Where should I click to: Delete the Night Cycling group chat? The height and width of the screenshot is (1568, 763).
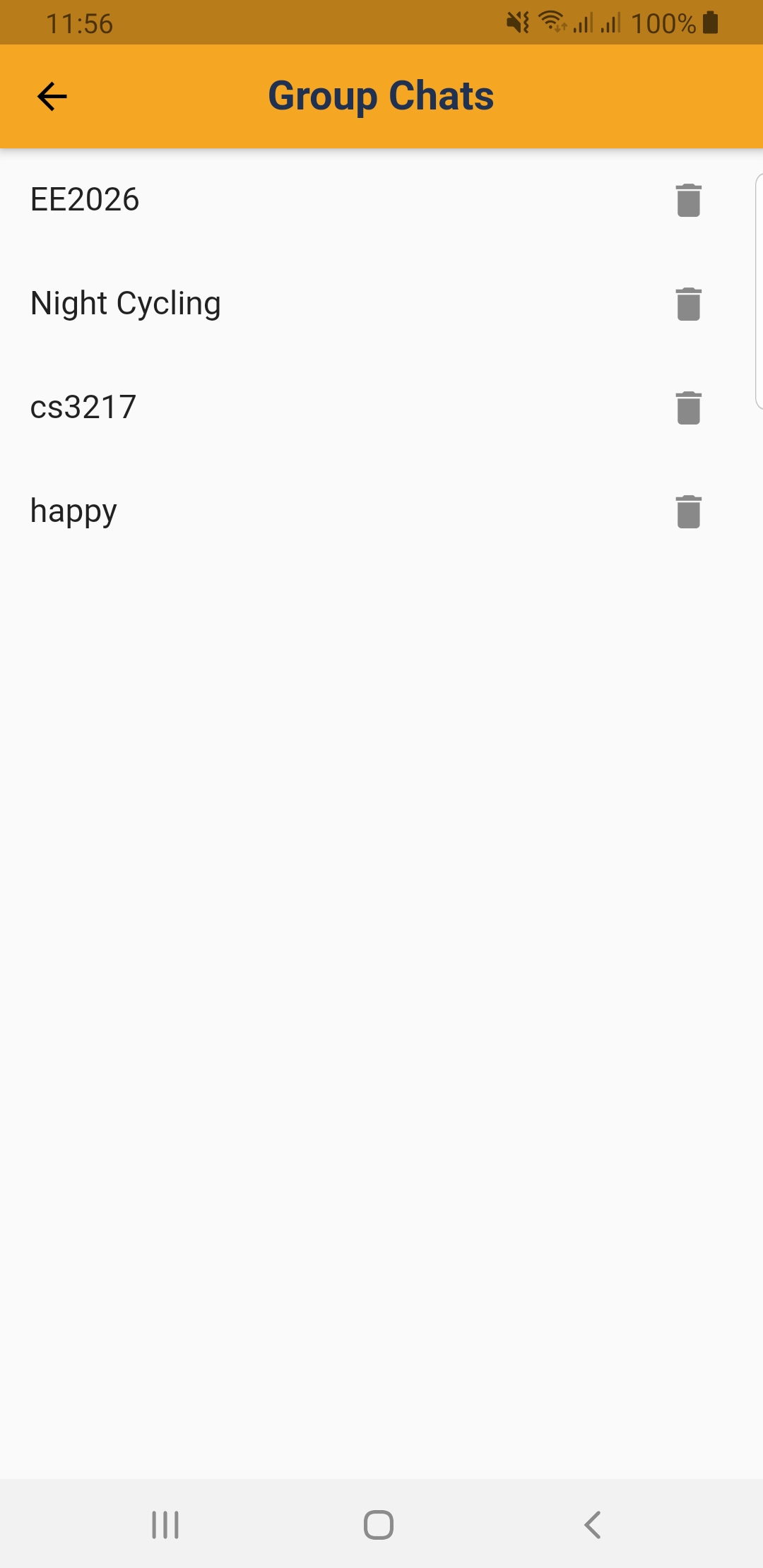688,304
